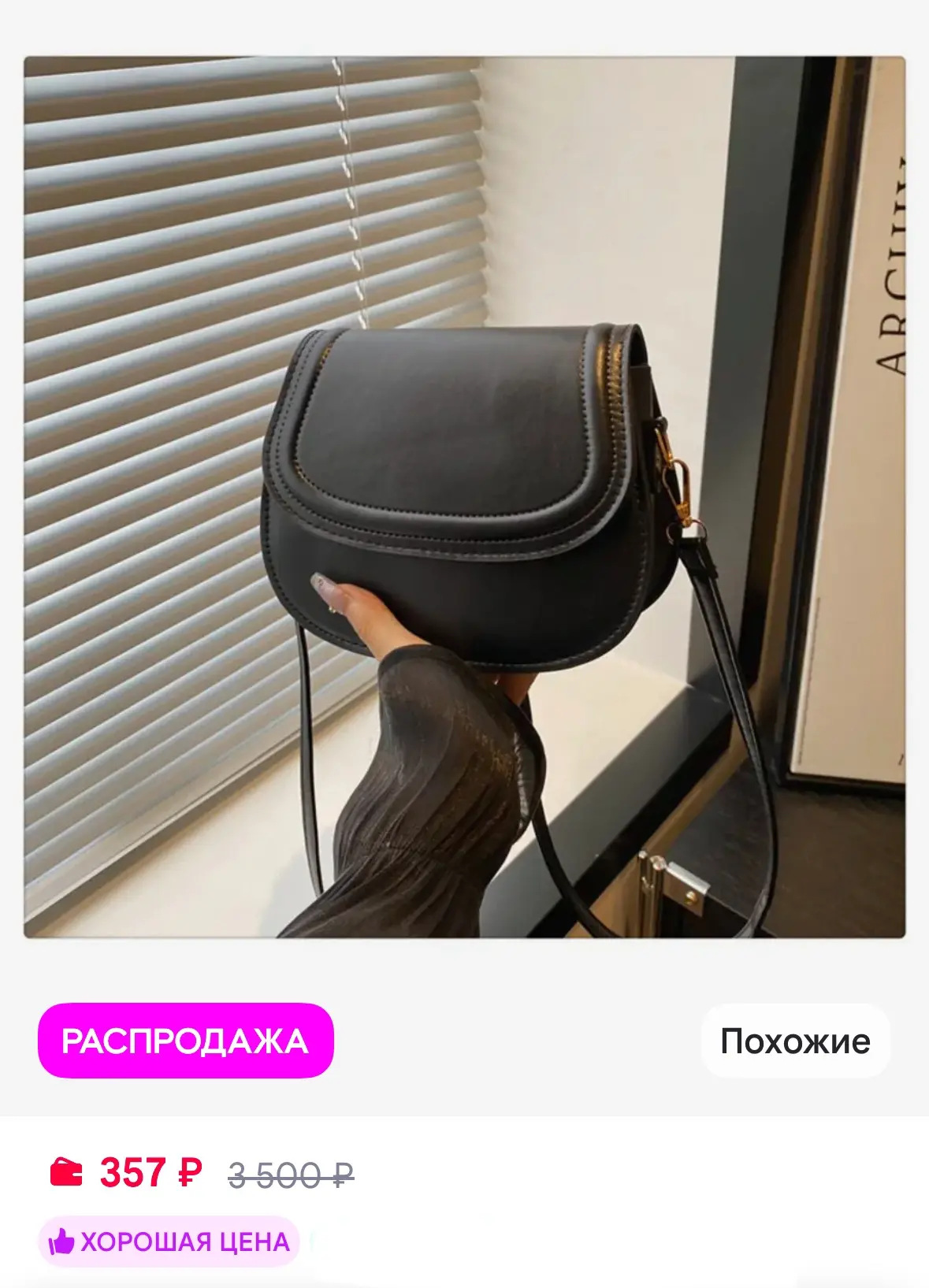
Task: Open the black saddle bag product photo
Action: [464, 497]
